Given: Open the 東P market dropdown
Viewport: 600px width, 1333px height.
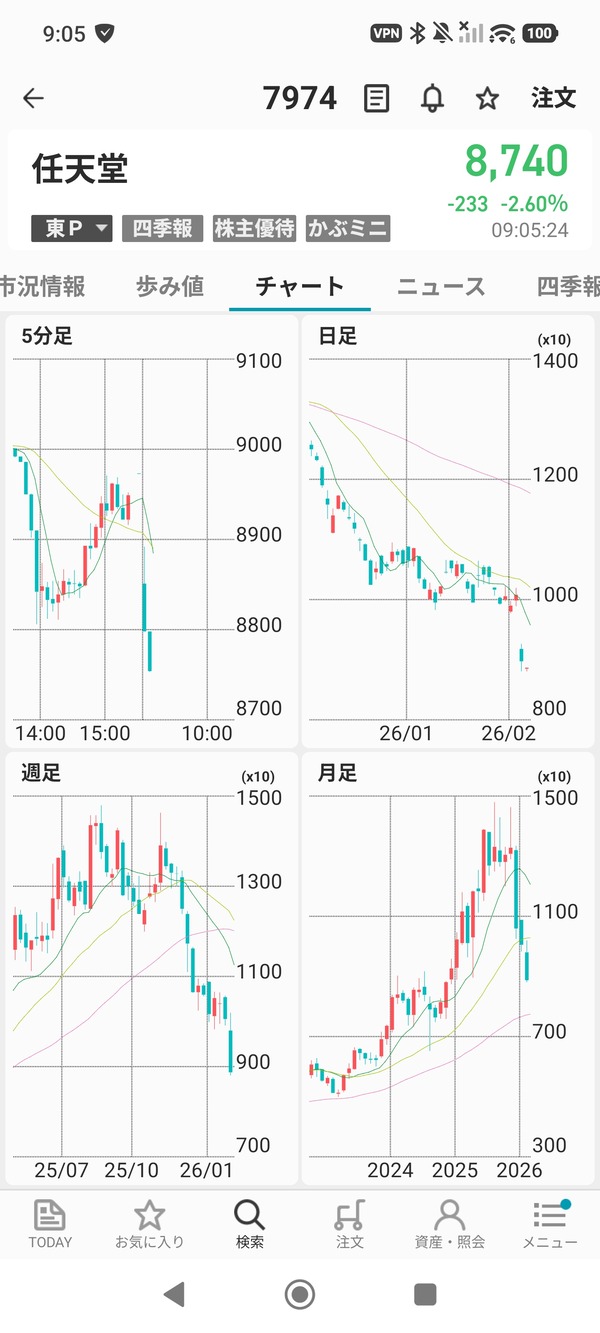Looking at the screenshot, I should click(x=73, y=228).
